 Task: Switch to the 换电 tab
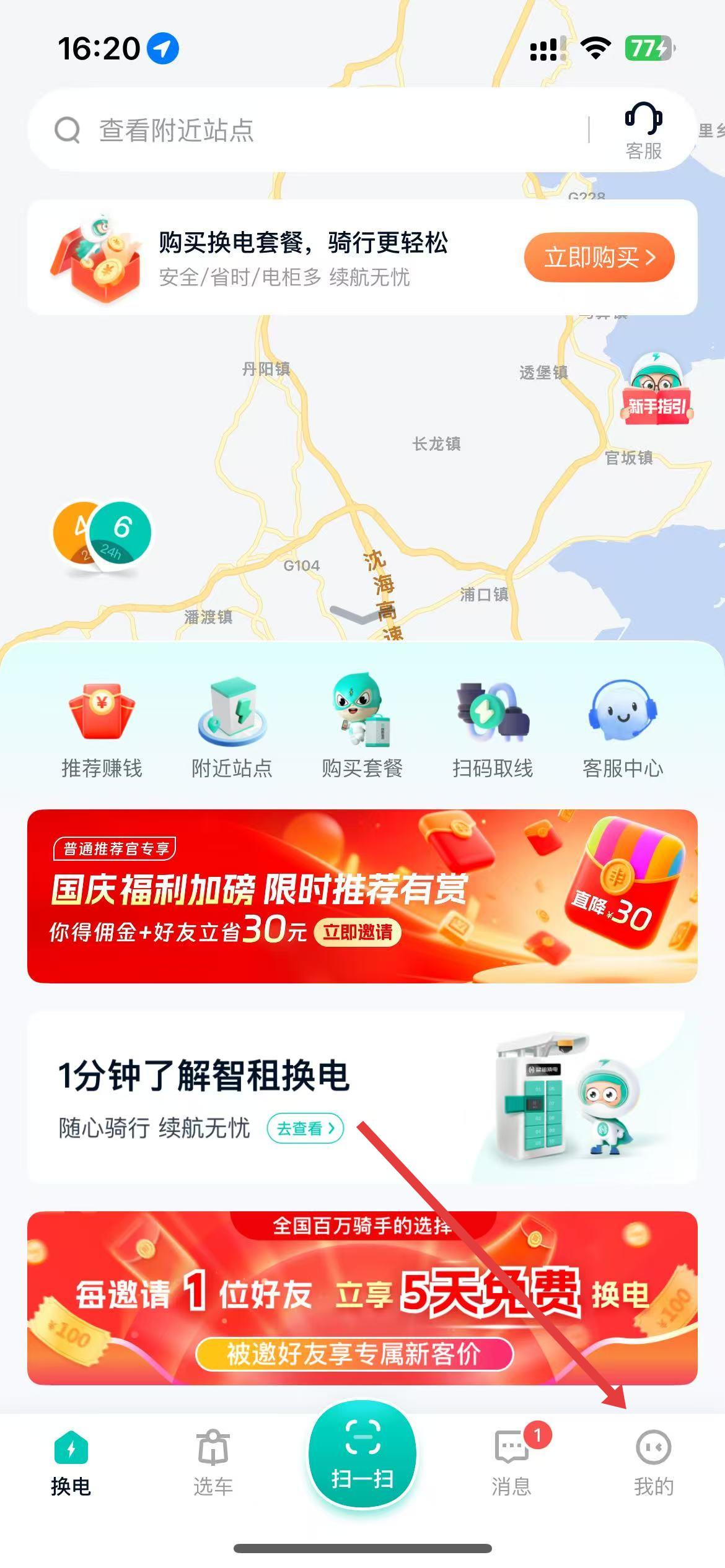pos(71,1463)
